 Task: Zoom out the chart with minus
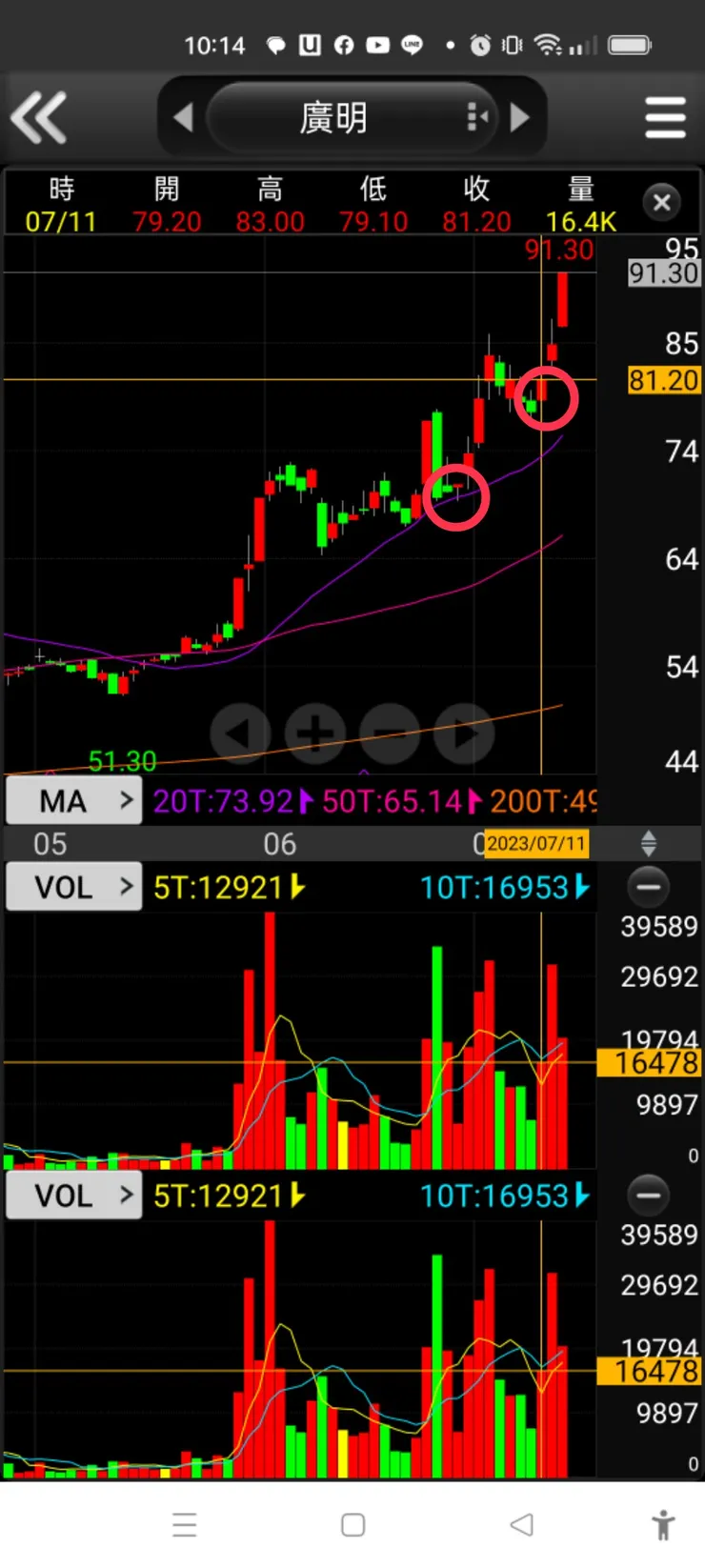tap(390, 734)
